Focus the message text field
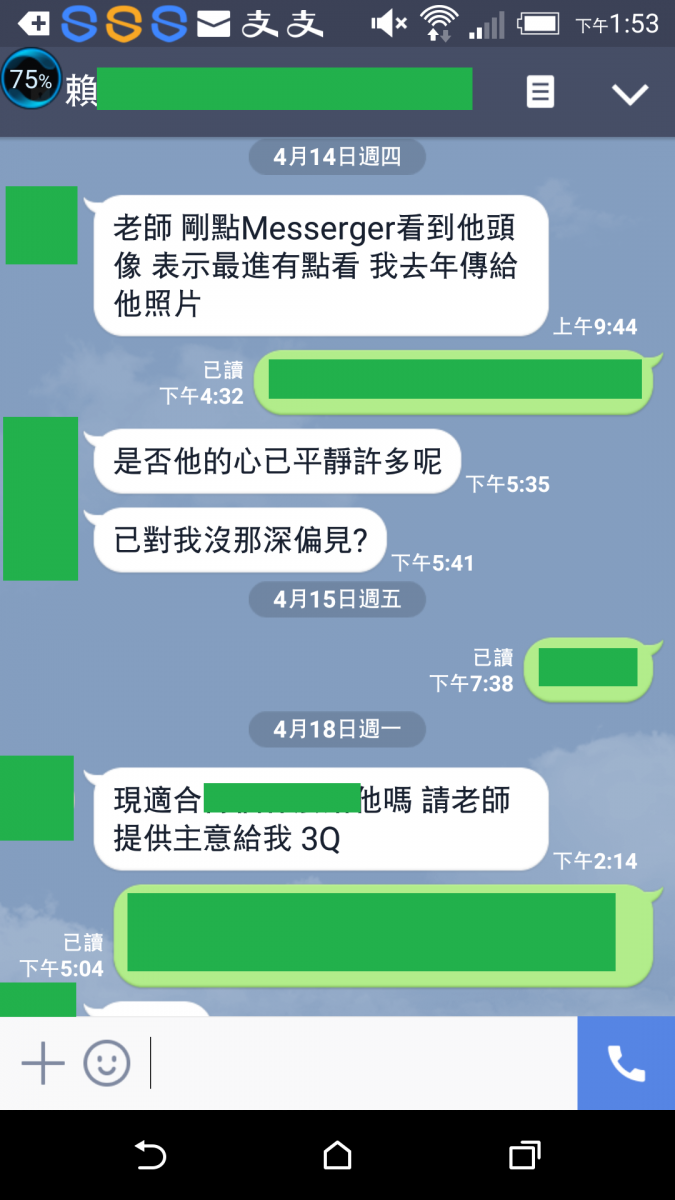Screen dimensions: 675x1200 [x=360, y=1063]
